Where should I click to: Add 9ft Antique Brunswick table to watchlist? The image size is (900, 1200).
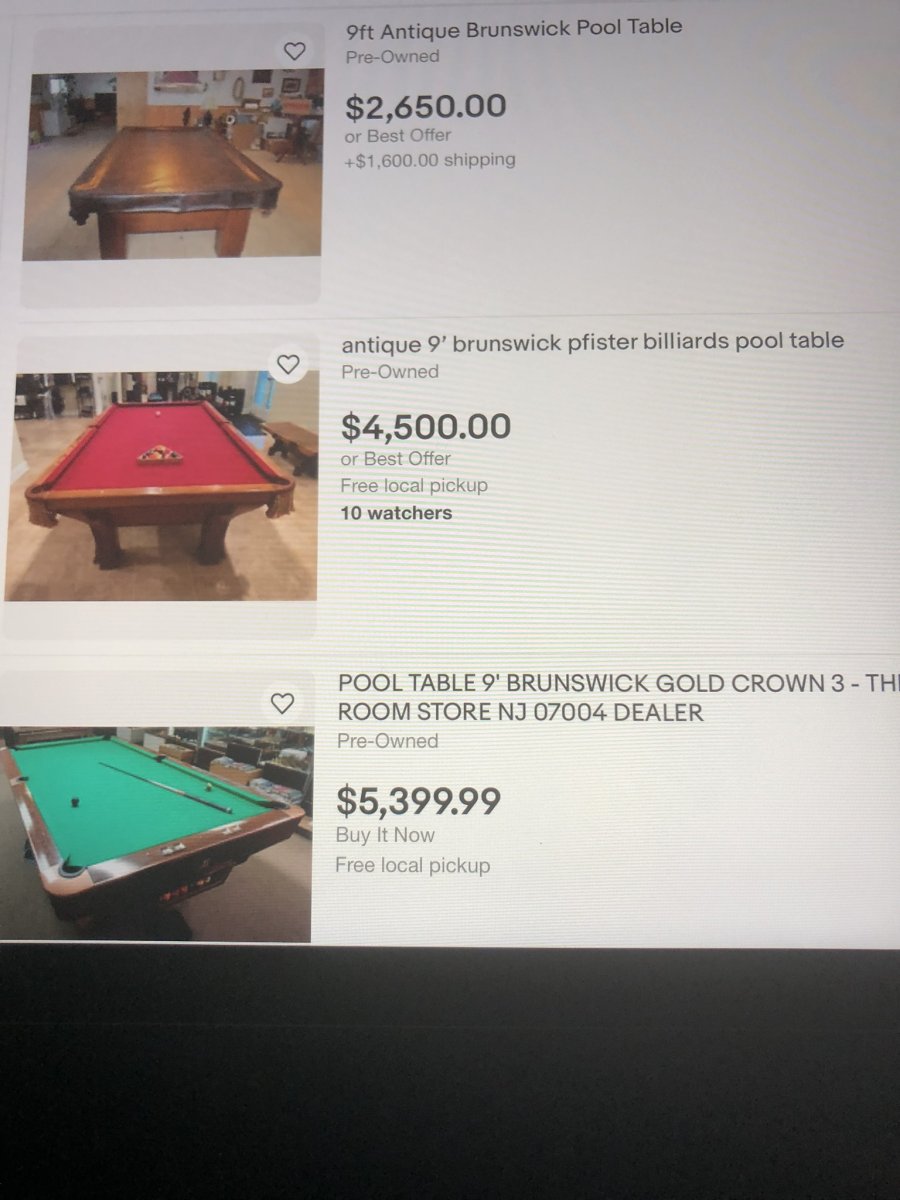pos(294,51)
